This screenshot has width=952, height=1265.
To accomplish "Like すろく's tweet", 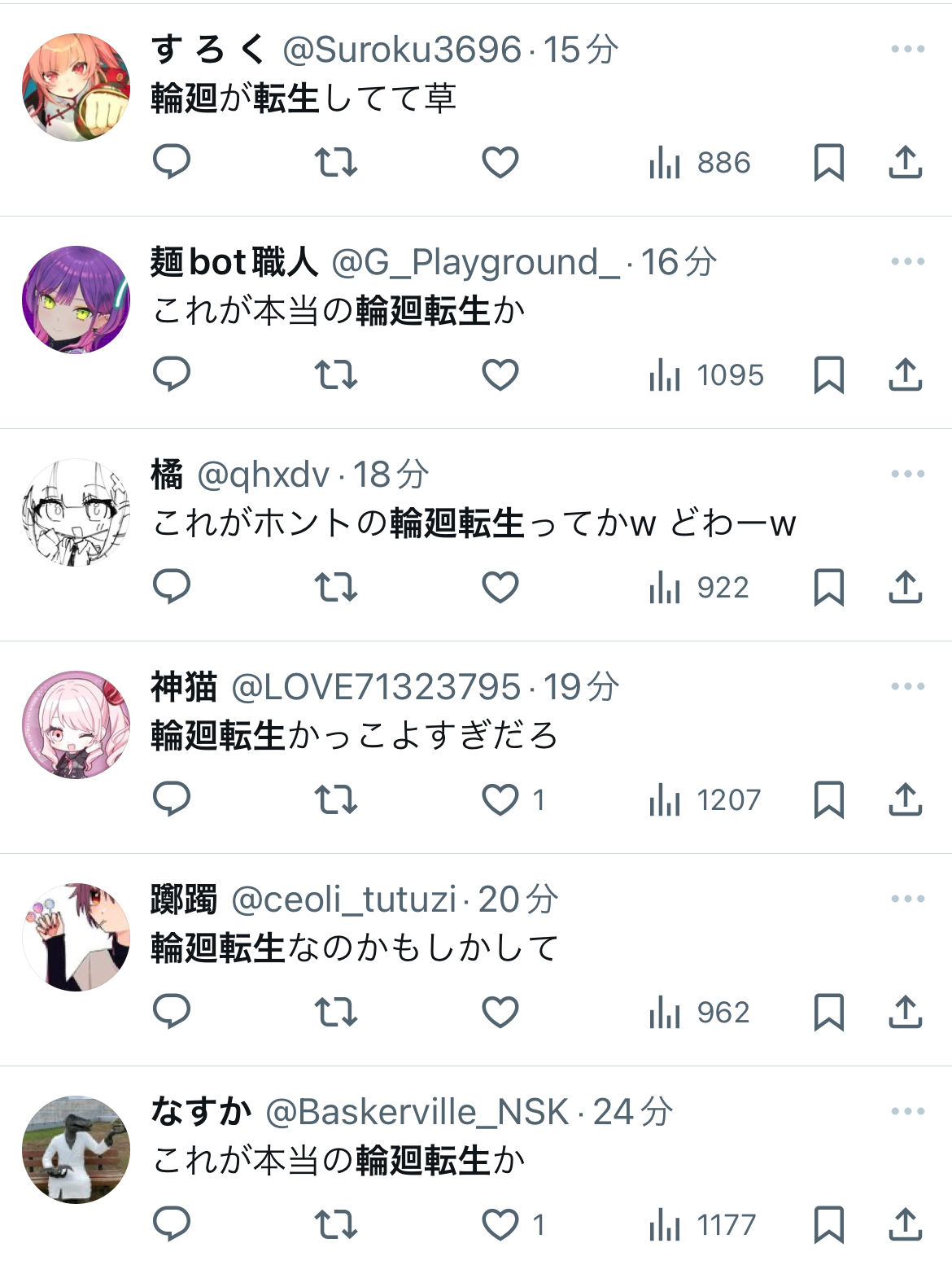I will click(x=500, y=162).
